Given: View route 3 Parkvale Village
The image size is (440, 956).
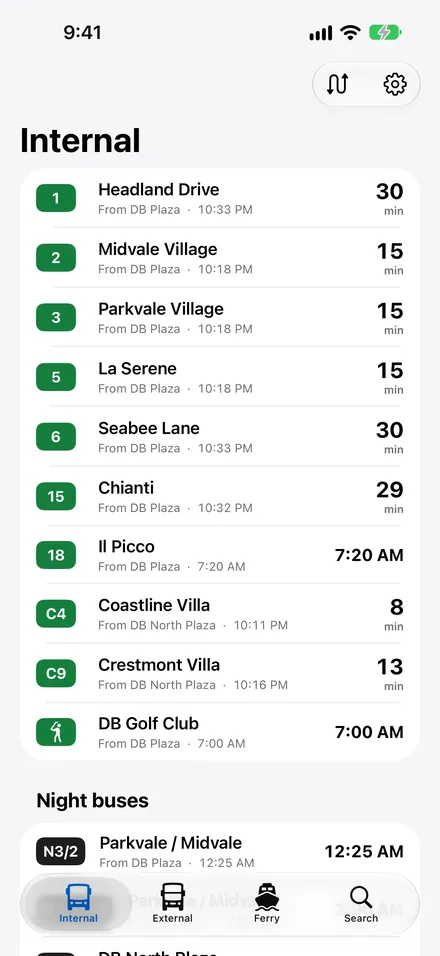Looking at the screenshot, I should (x=220, y=317).
